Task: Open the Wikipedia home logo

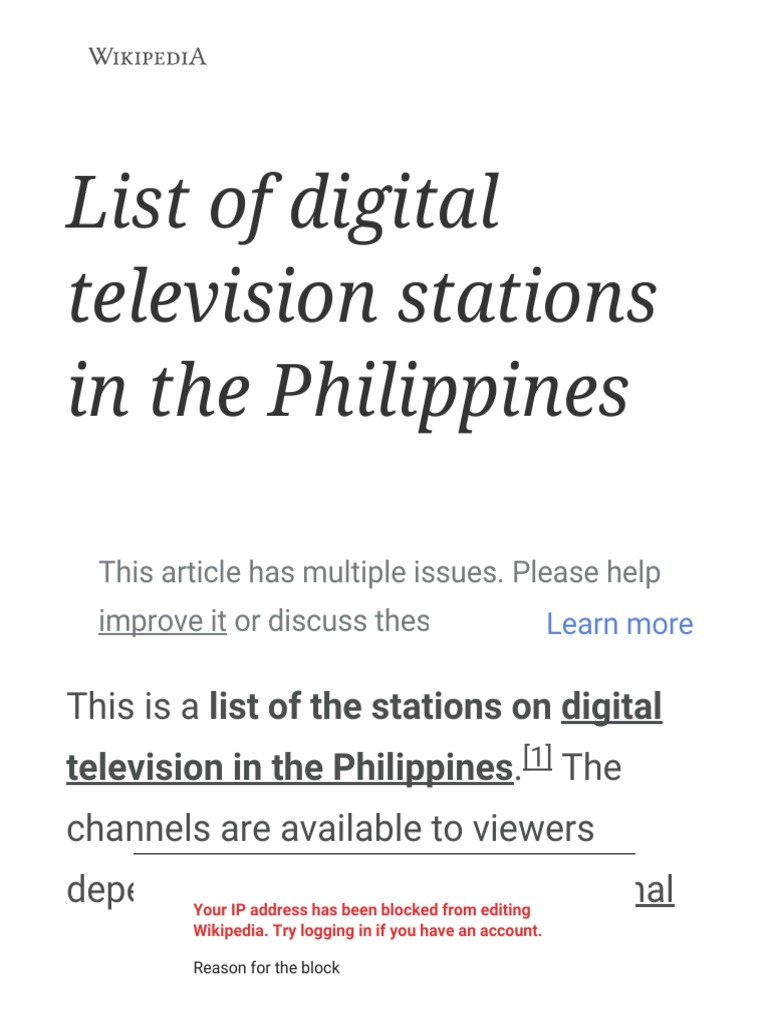Action: click(148, 57)
